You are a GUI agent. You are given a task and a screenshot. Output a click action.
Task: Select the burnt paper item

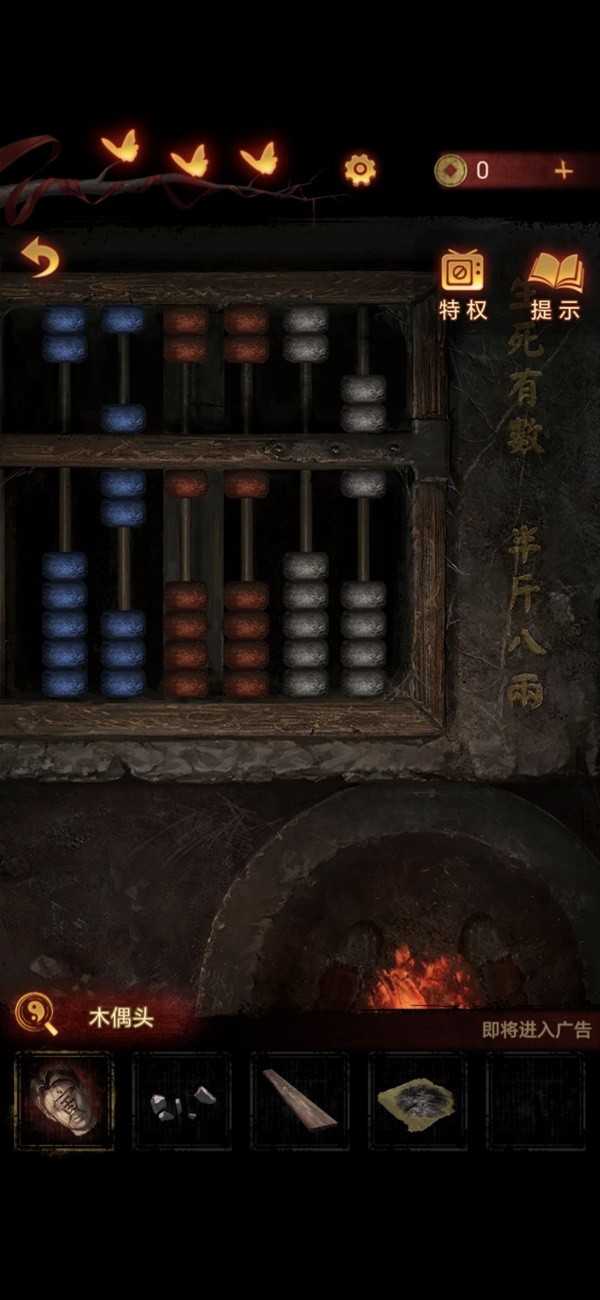[x=417, y=1100]
